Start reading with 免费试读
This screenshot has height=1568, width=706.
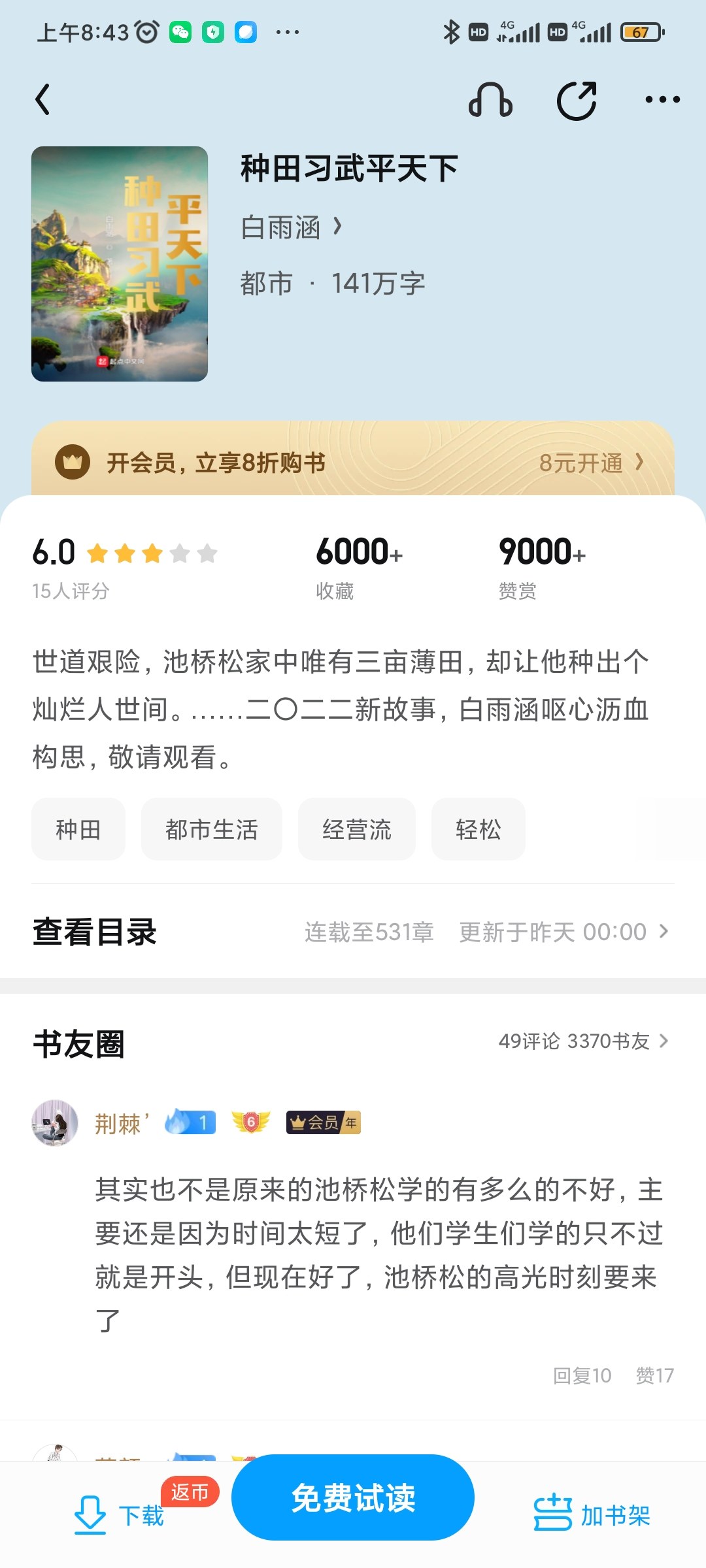pos(353,1497)
